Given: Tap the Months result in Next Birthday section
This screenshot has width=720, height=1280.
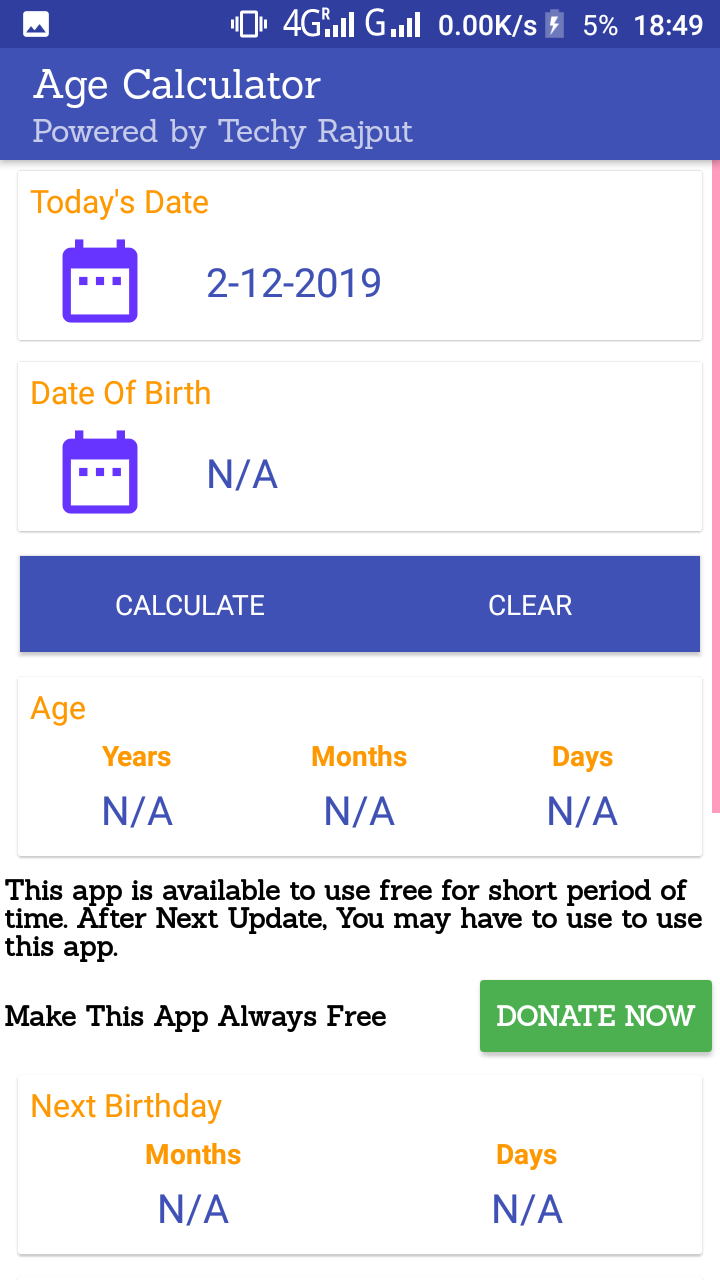Looking at the screenshot, I should pyautogui.click(x=193, y=1210).
